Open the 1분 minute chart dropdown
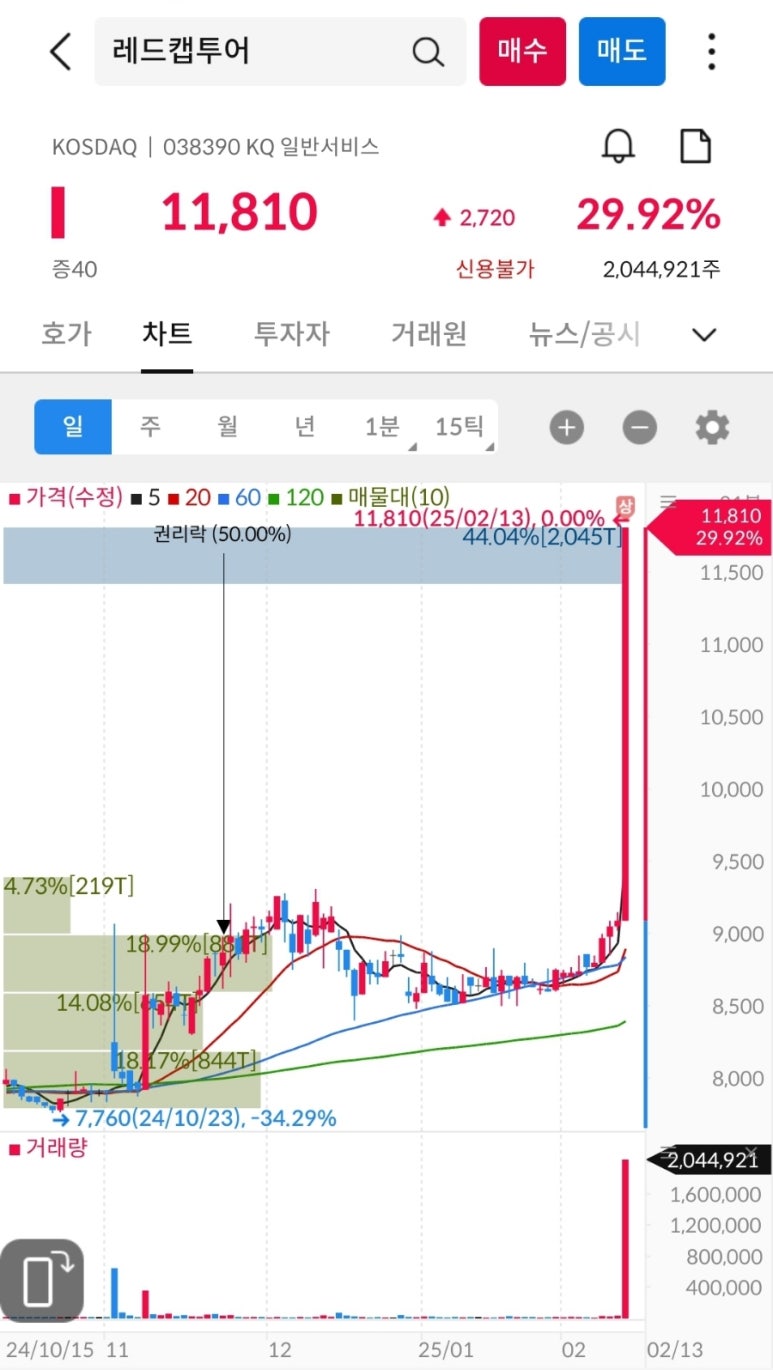The image size is (773, 1370). click(381, 427)
